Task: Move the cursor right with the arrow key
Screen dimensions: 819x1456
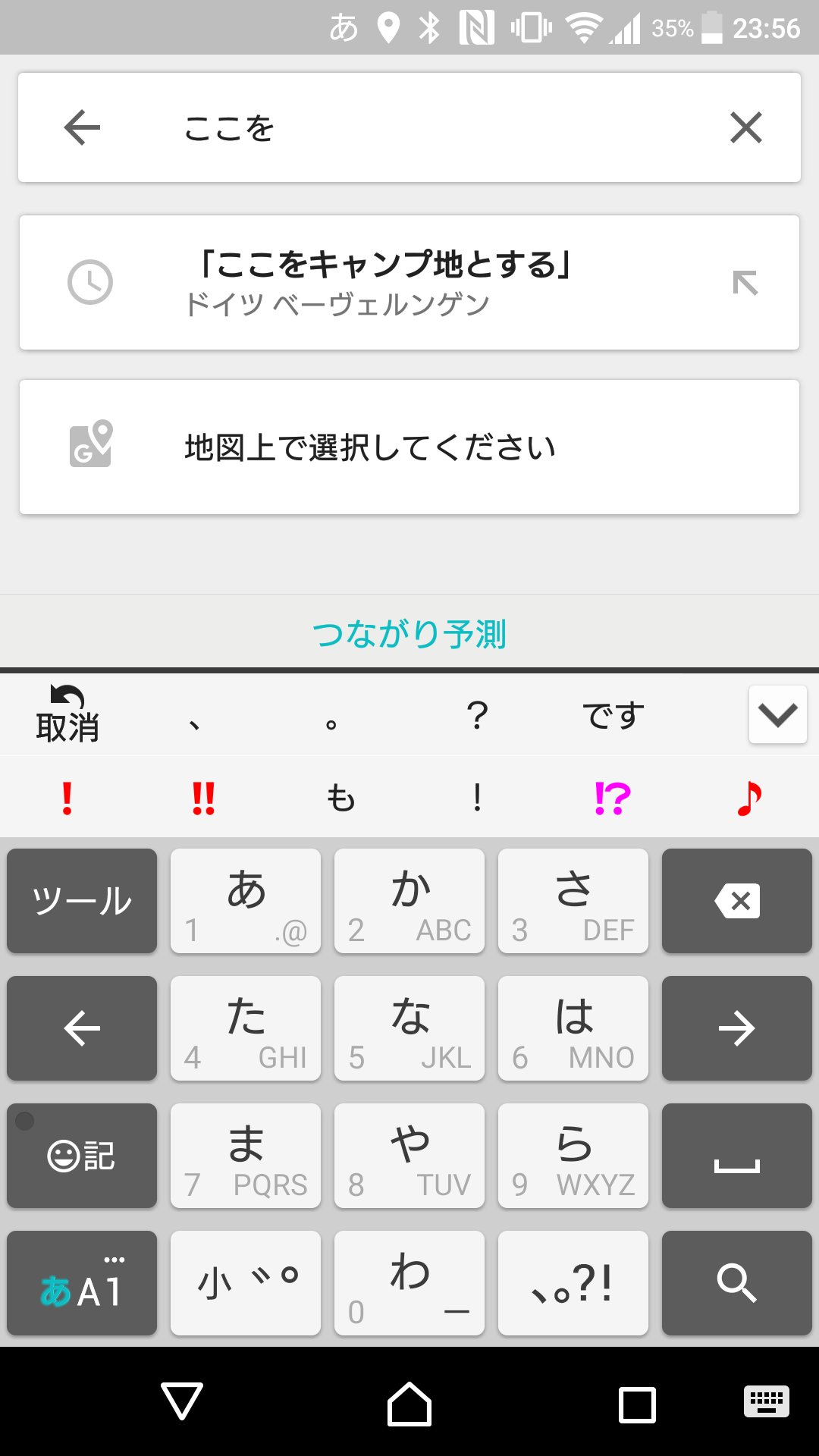Action: [x=737, y=1028]
